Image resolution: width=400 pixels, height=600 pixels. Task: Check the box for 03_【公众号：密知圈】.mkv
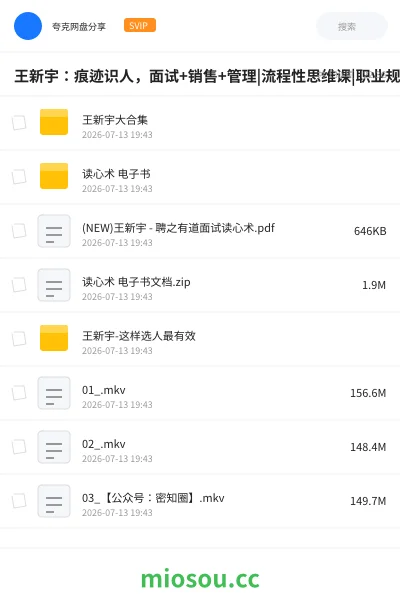[19, 501]
